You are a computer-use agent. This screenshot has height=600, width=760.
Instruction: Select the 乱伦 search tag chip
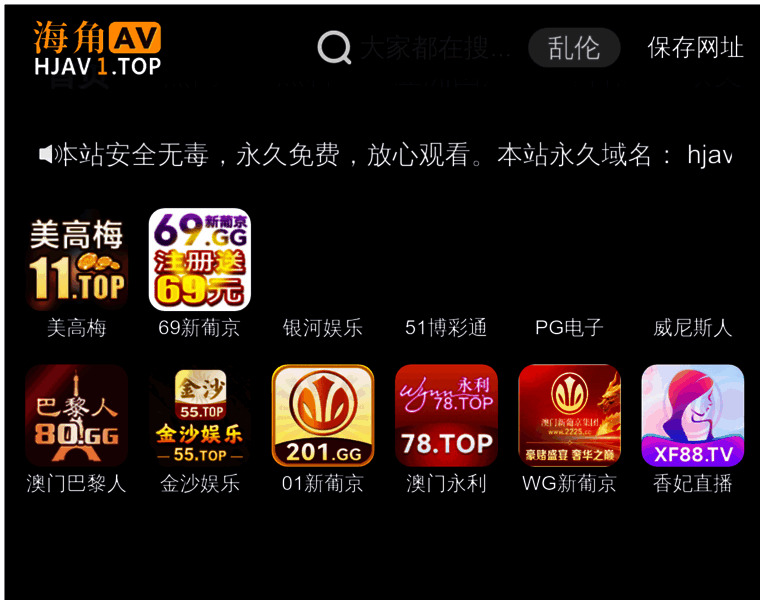click(x=574, y=48)
